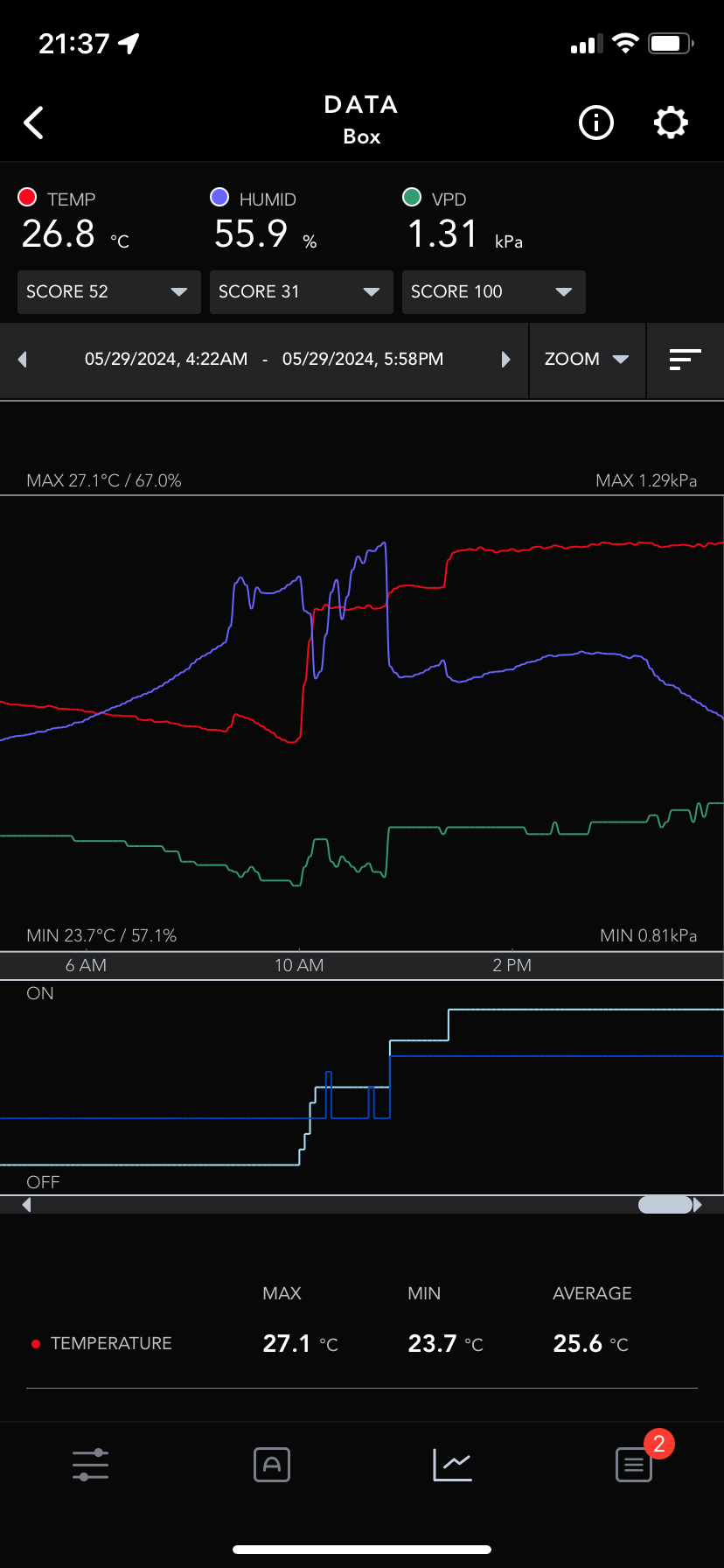Expand the SCORE 100 dropdown
724x1568 pixels.
[493, 291]
